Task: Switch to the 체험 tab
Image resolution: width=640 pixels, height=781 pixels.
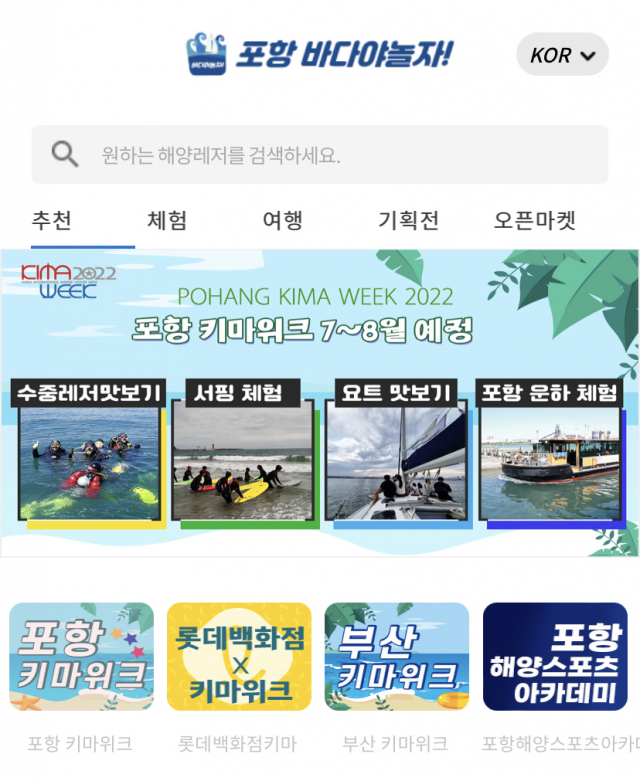Action: coord(167,221)
